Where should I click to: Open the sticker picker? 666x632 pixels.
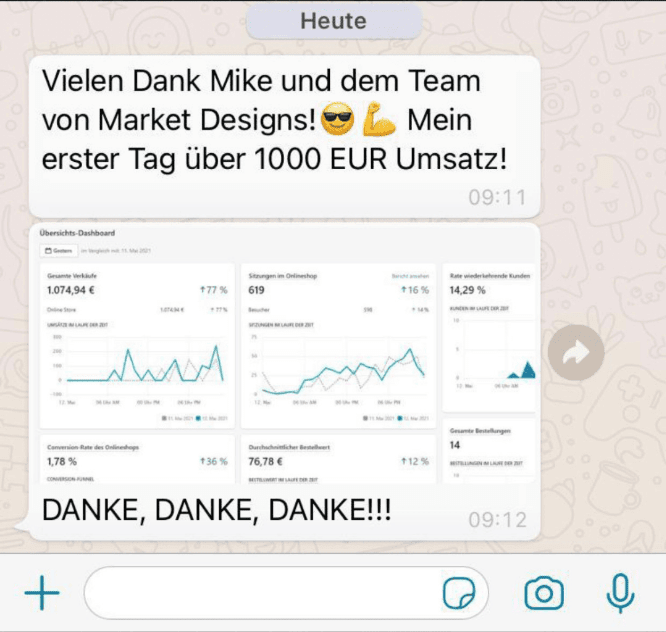(x=460, y=594)
